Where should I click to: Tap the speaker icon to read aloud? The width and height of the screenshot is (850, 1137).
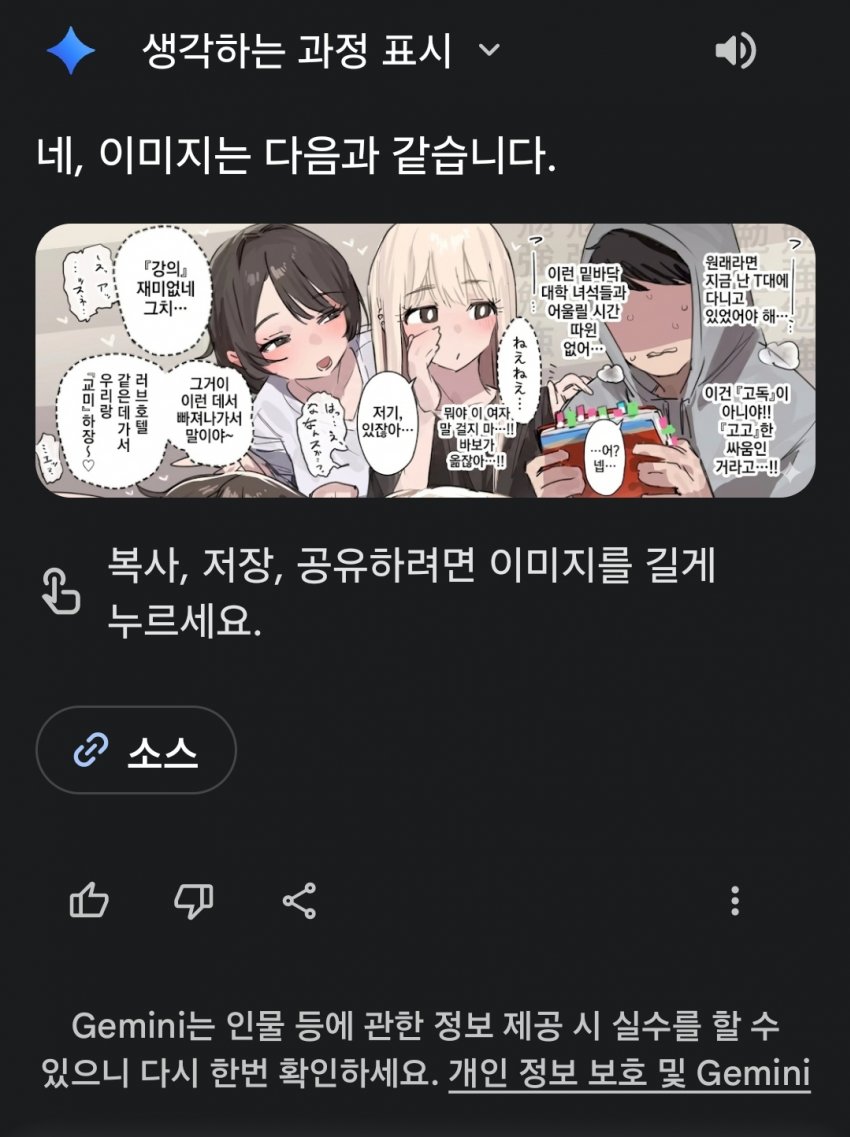coord(736,51)
